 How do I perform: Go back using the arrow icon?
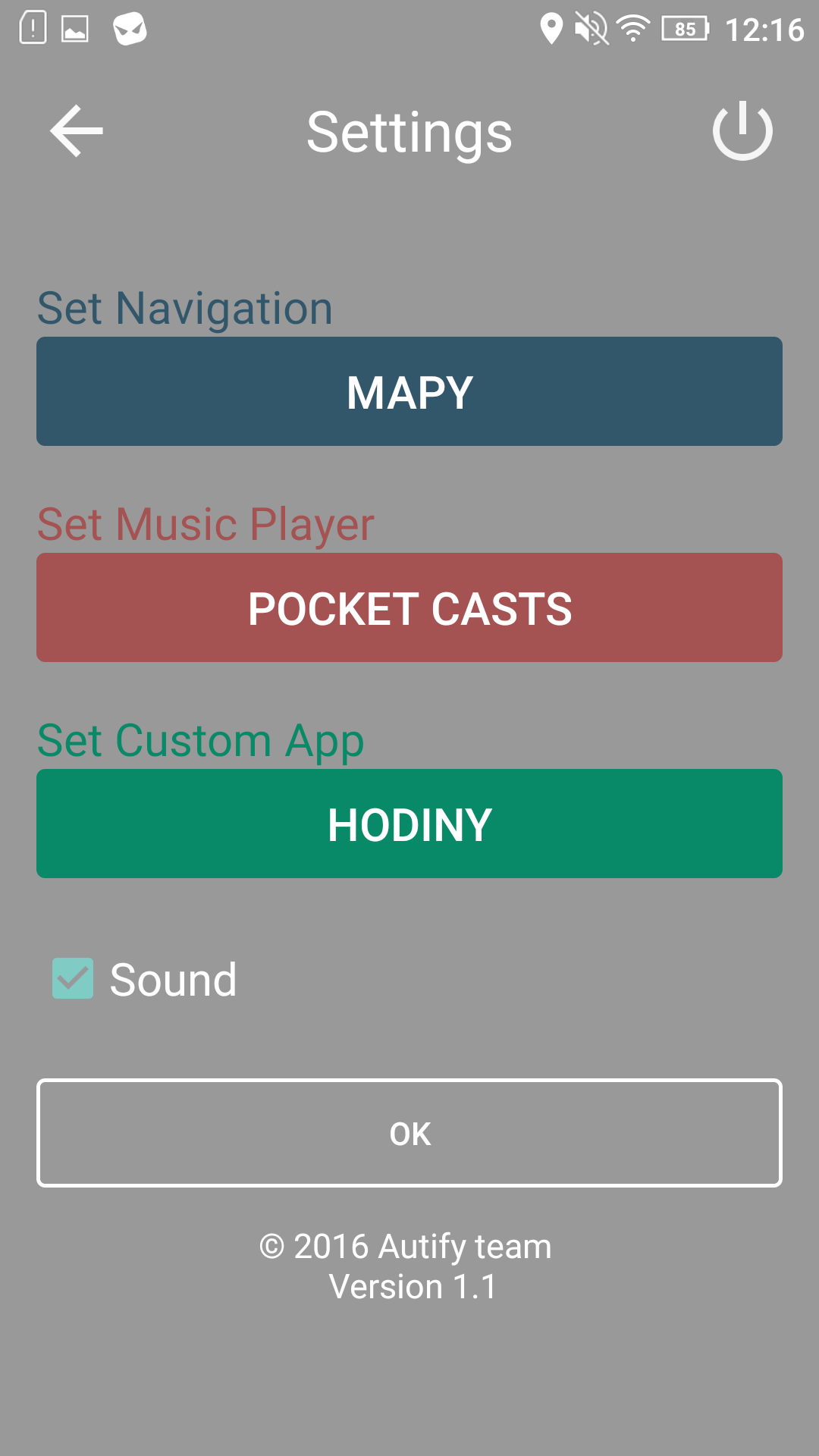pos(76,131)
